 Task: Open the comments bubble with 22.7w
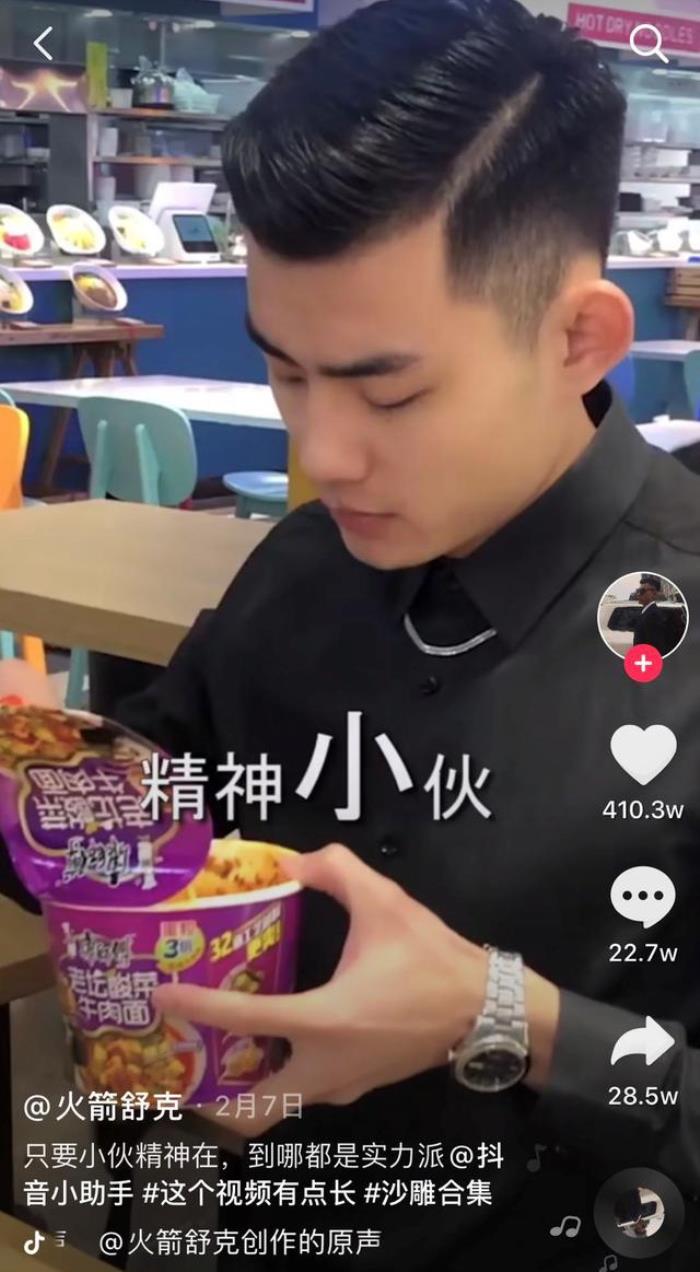pos(643,898)
